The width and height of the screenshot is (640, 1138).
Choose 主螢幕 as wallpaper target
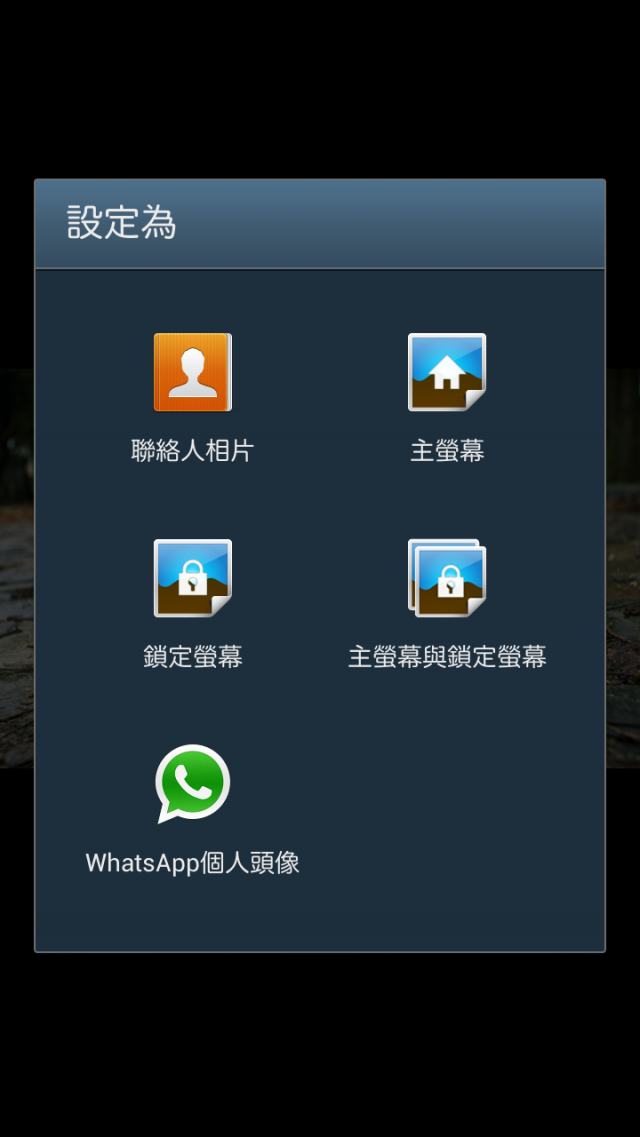pos(447,398)
